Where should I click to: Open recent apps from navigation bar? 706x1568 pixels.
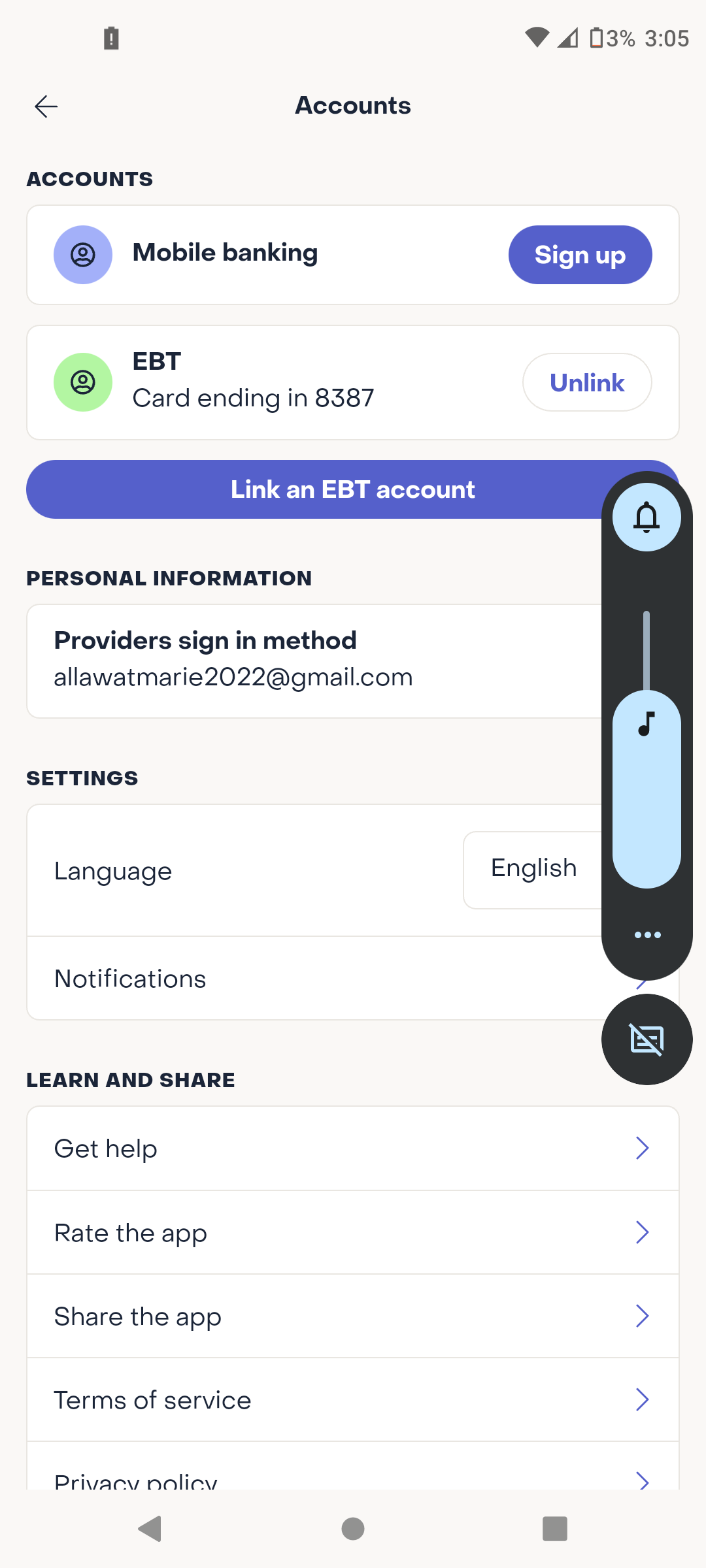click(x=555, y=1529)
